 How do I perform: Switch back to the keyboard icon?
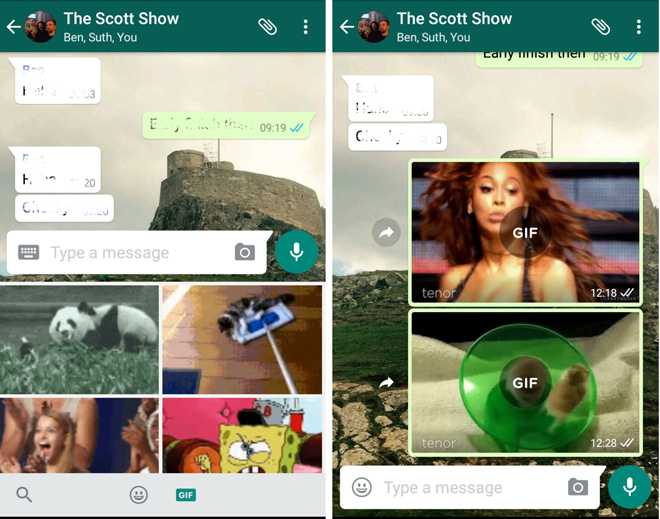tap(28, 253)
